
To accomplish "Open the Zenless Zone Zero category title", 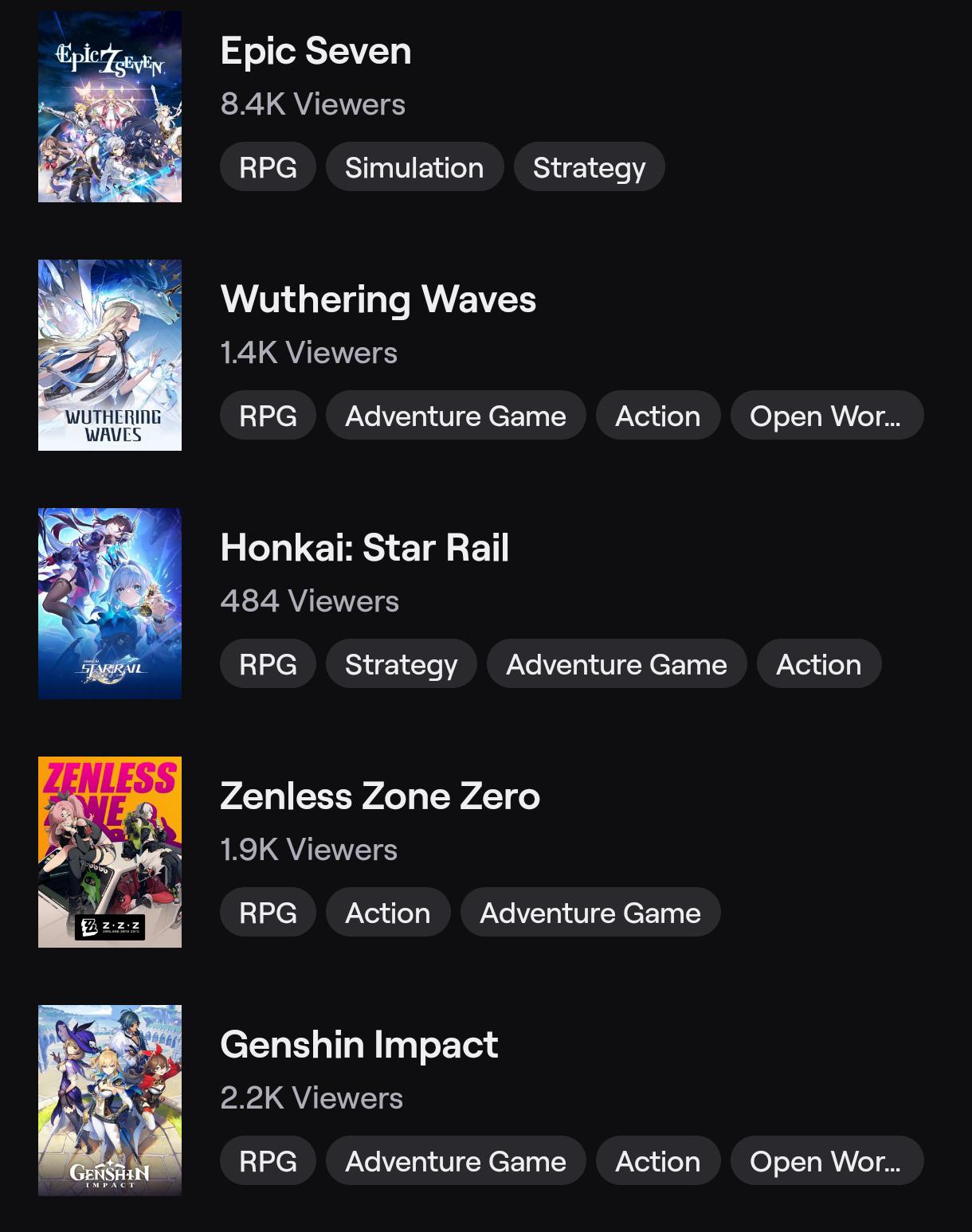I will pyautogui.click(x=380, y=796).
